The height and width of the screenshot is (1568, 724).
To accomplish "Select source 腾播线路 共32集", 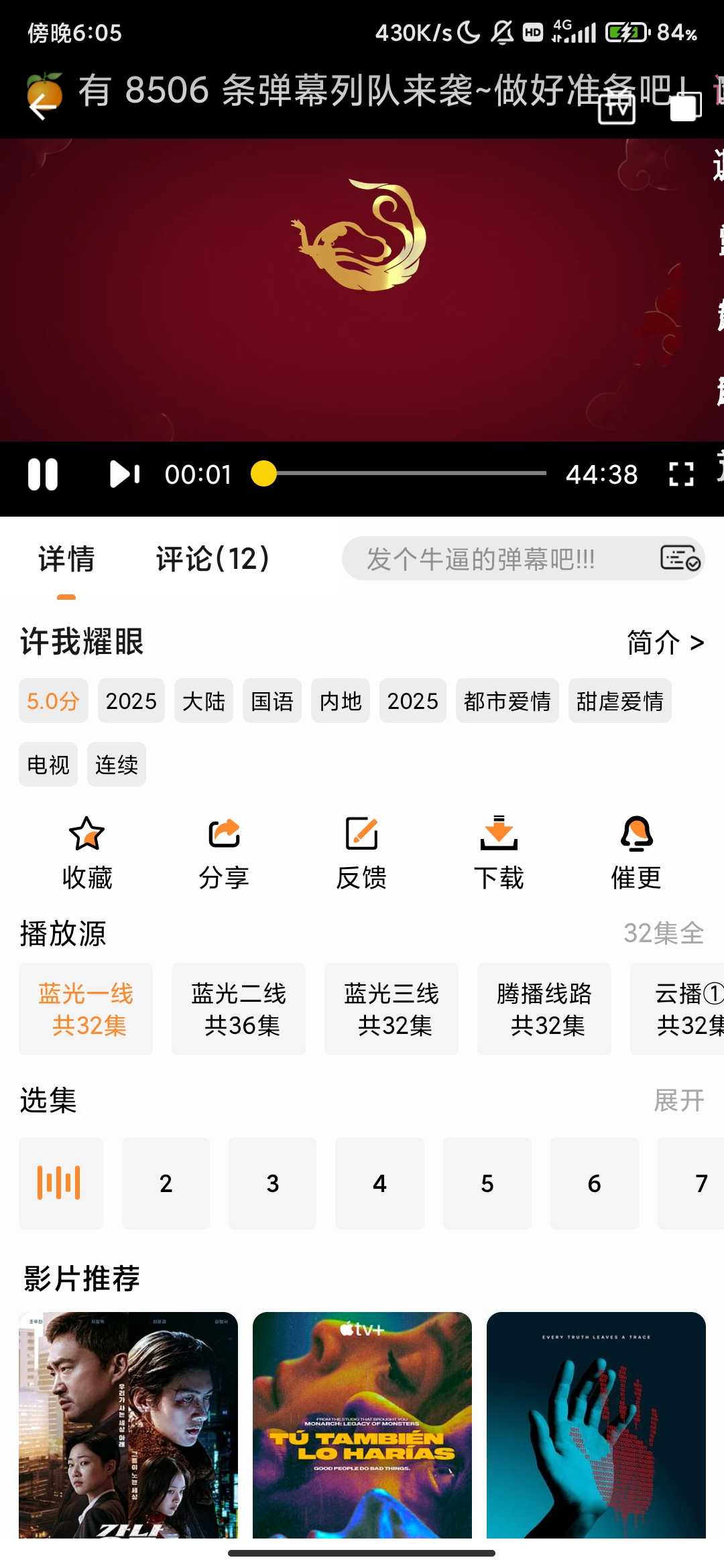I will 544,1009.
